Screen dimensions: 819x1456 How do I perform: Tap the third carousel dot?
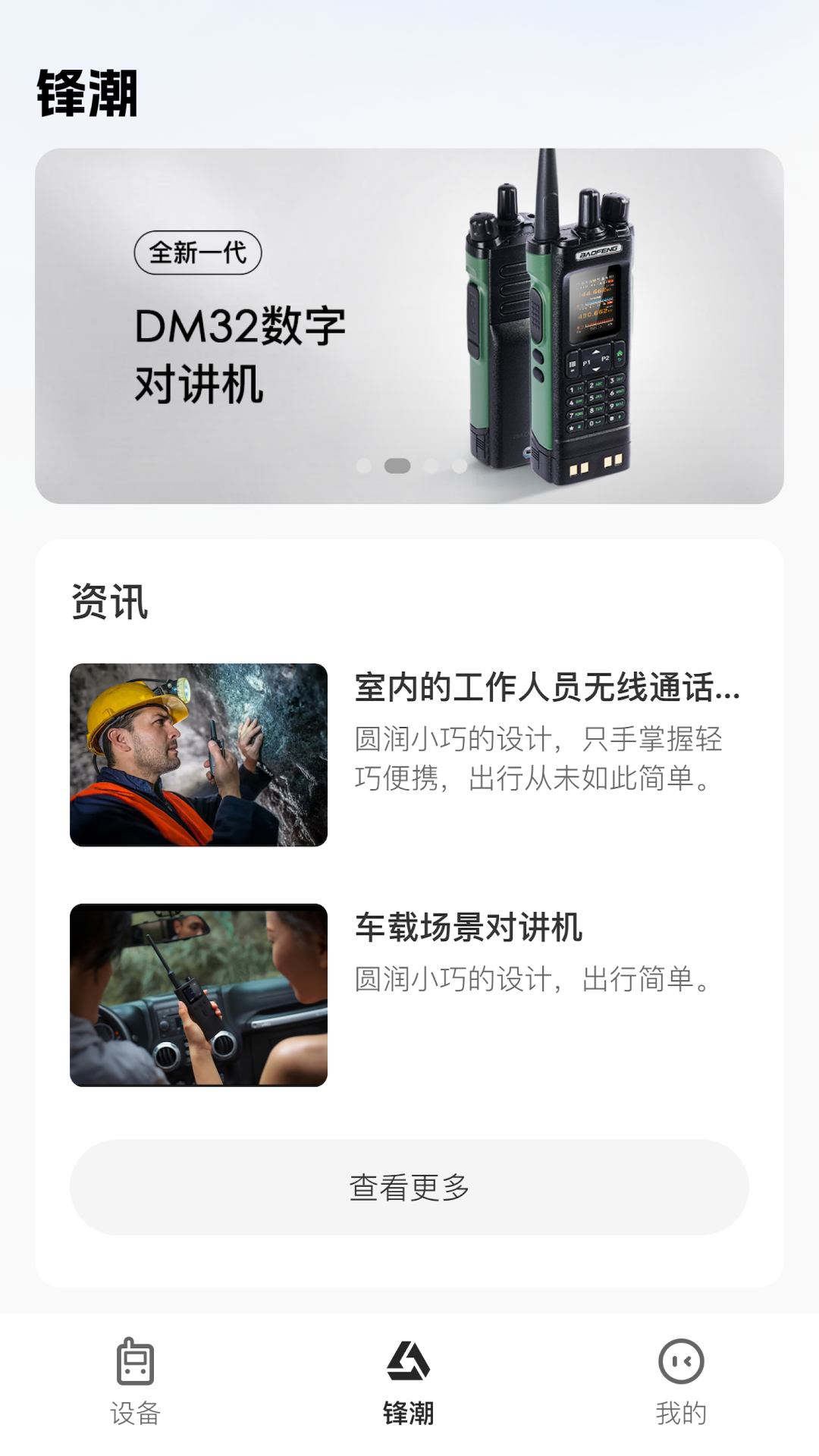[x=429, y=466]
